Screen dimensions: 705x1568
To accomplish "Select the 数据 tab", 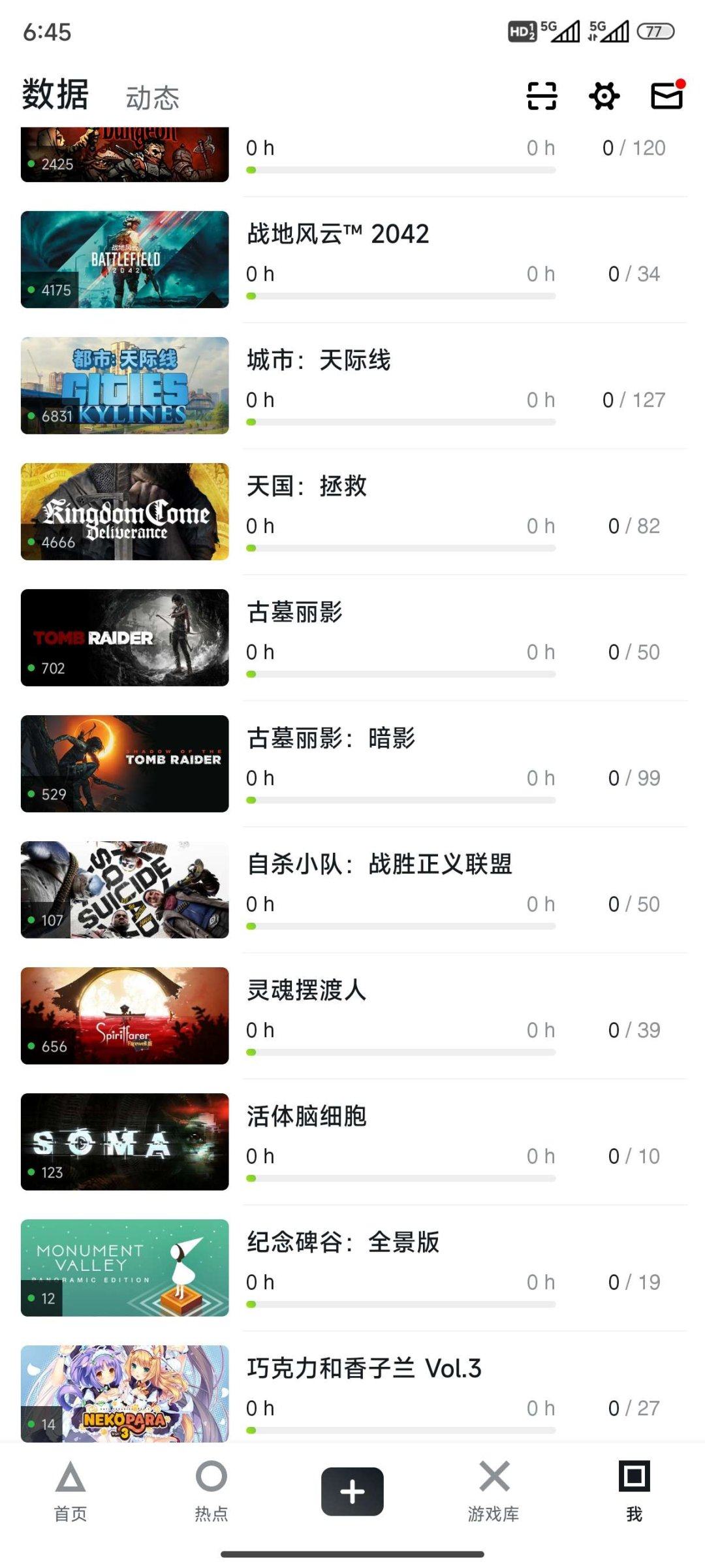I will pos(55,95).
